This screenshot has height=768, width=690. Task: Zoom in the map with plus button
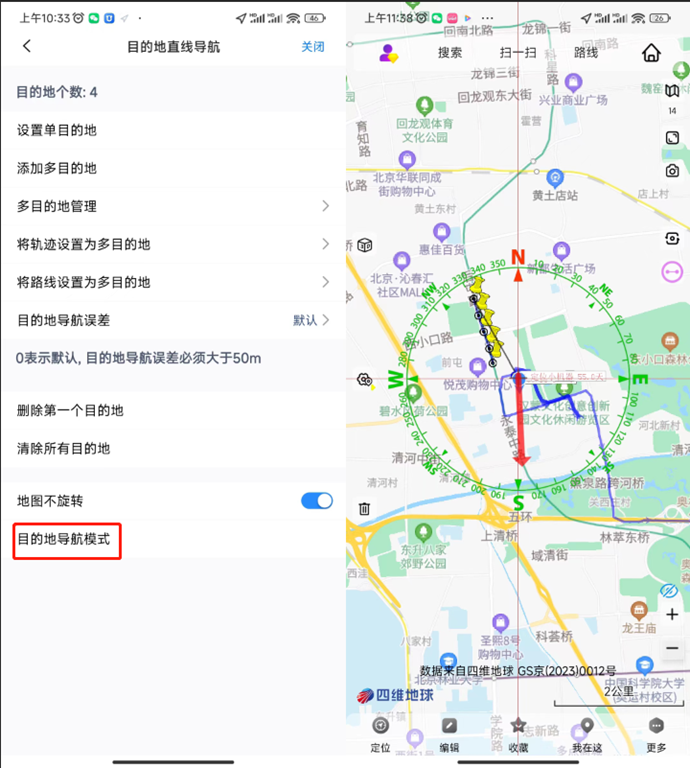tap(671, 614)
